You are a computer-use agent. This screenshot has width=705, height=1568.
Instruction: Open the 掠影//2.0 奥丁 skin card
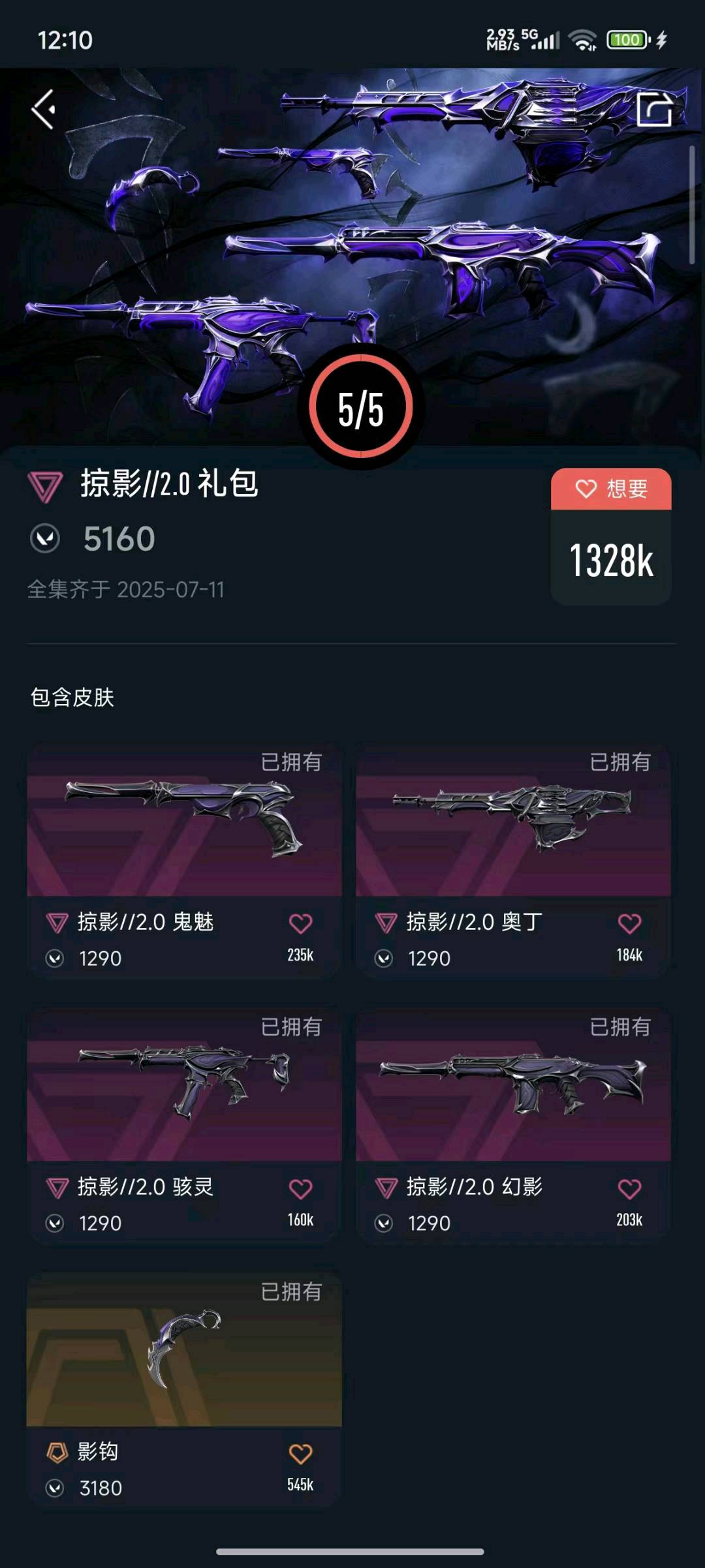(513, 822)
